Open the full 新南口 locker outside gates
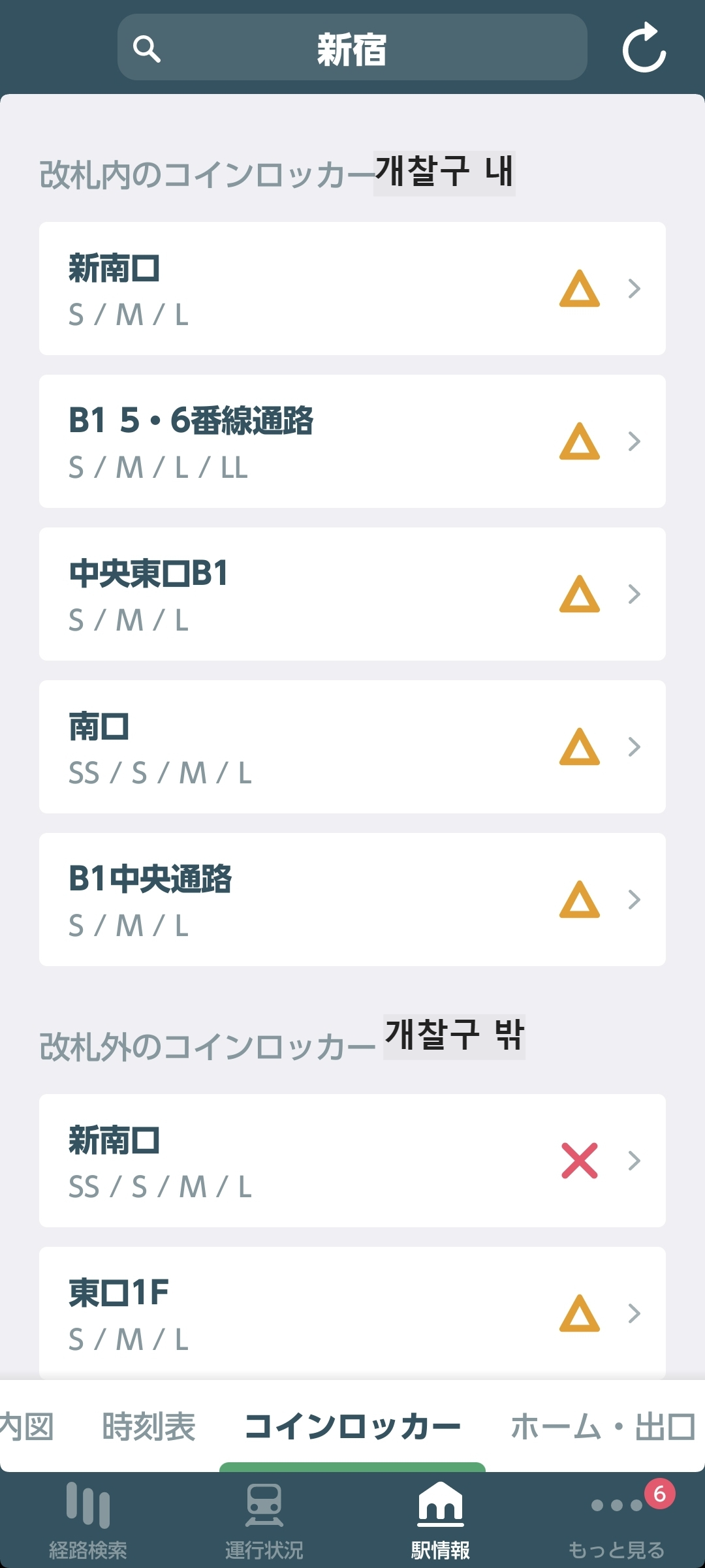This screenshot has width=705, height=1568. [x=352, y=1161]
